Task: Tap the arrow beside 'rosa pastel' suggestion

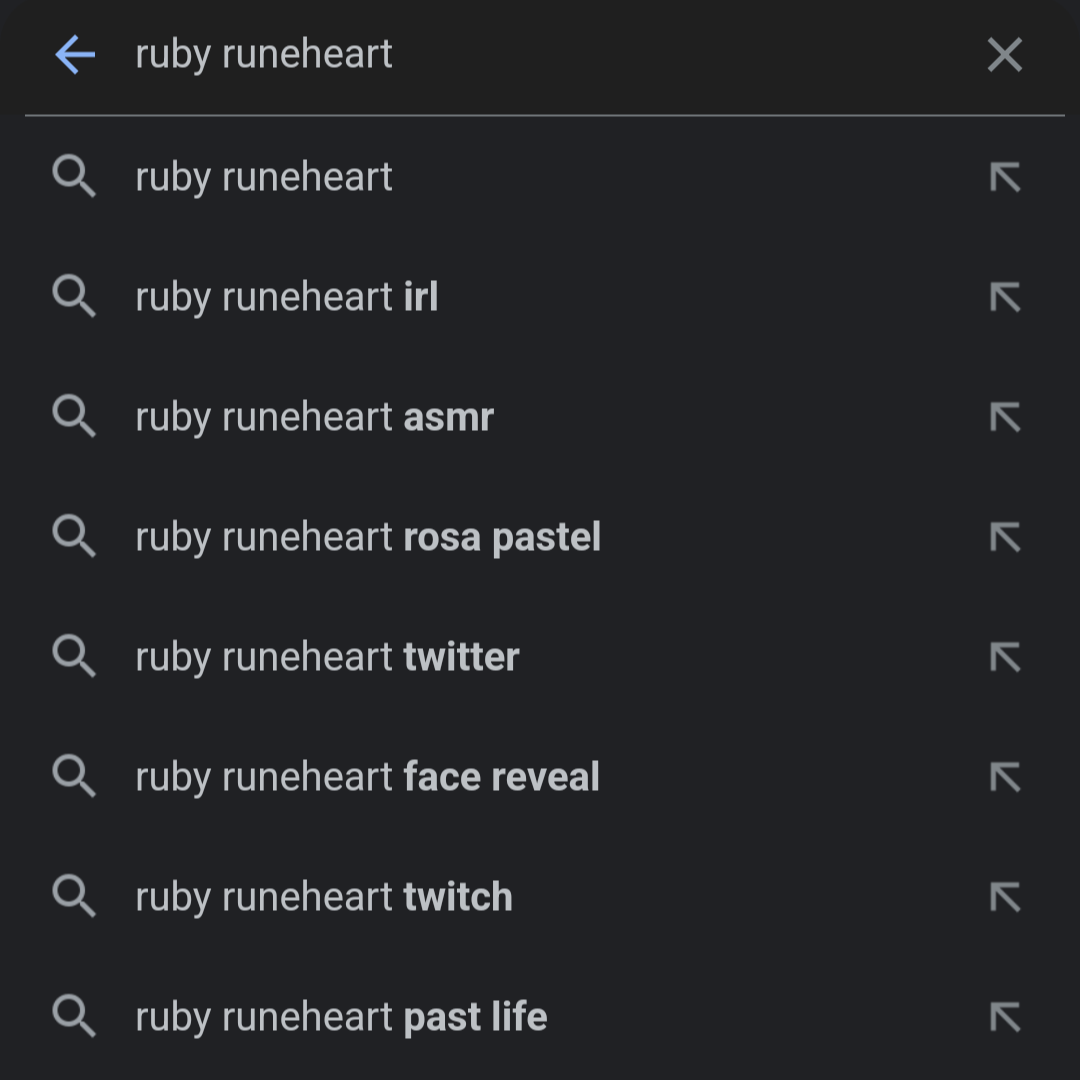Action: point(1004,537)
